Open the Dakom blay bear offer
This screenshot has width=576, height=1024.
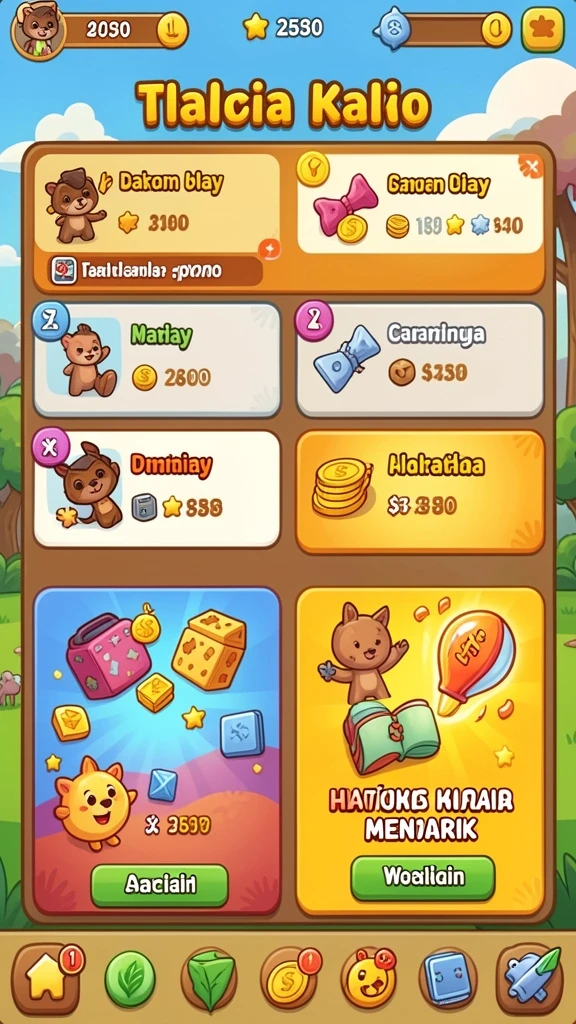[157, 202]
